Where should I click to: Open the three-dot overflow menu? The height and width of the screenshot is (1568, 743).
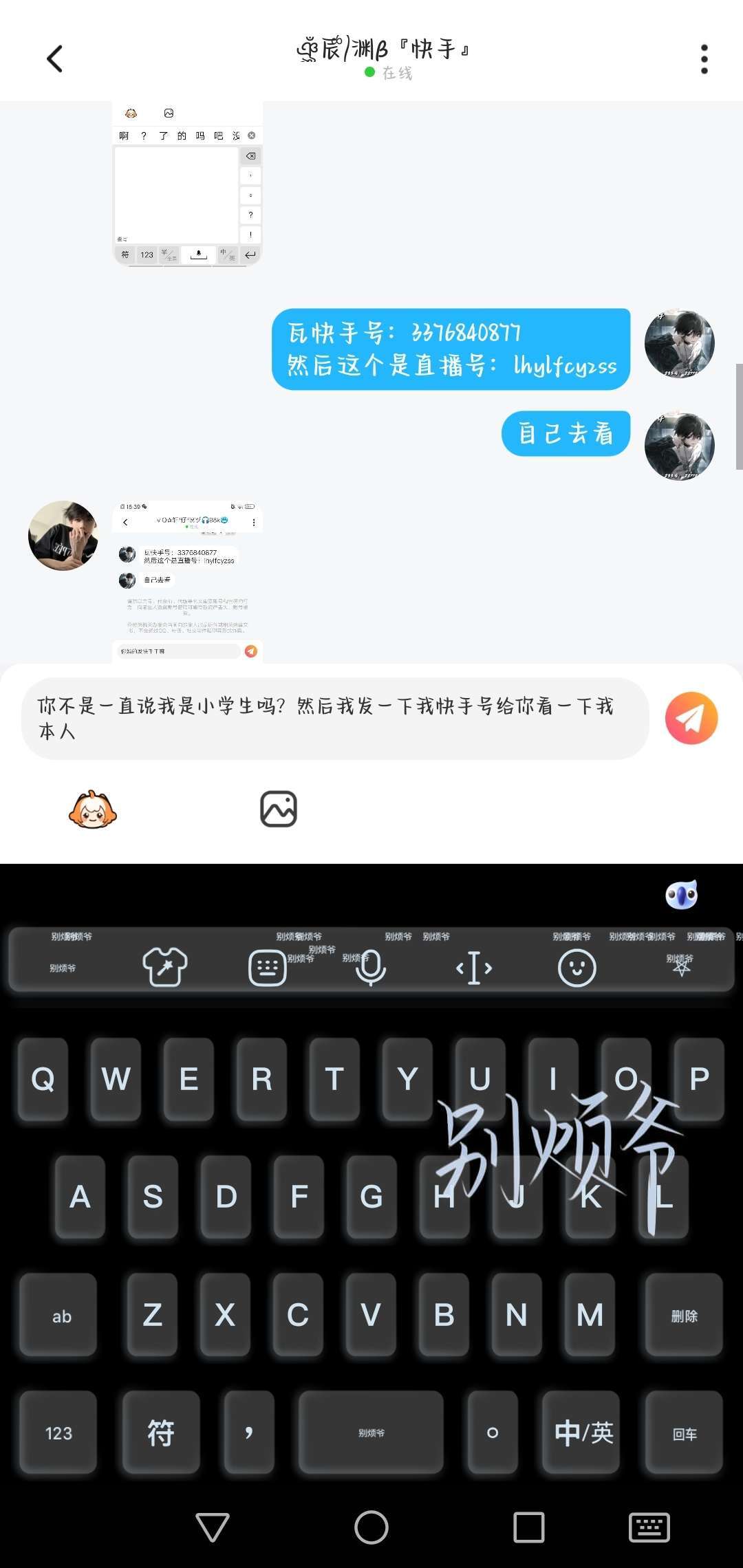(704, 59)
